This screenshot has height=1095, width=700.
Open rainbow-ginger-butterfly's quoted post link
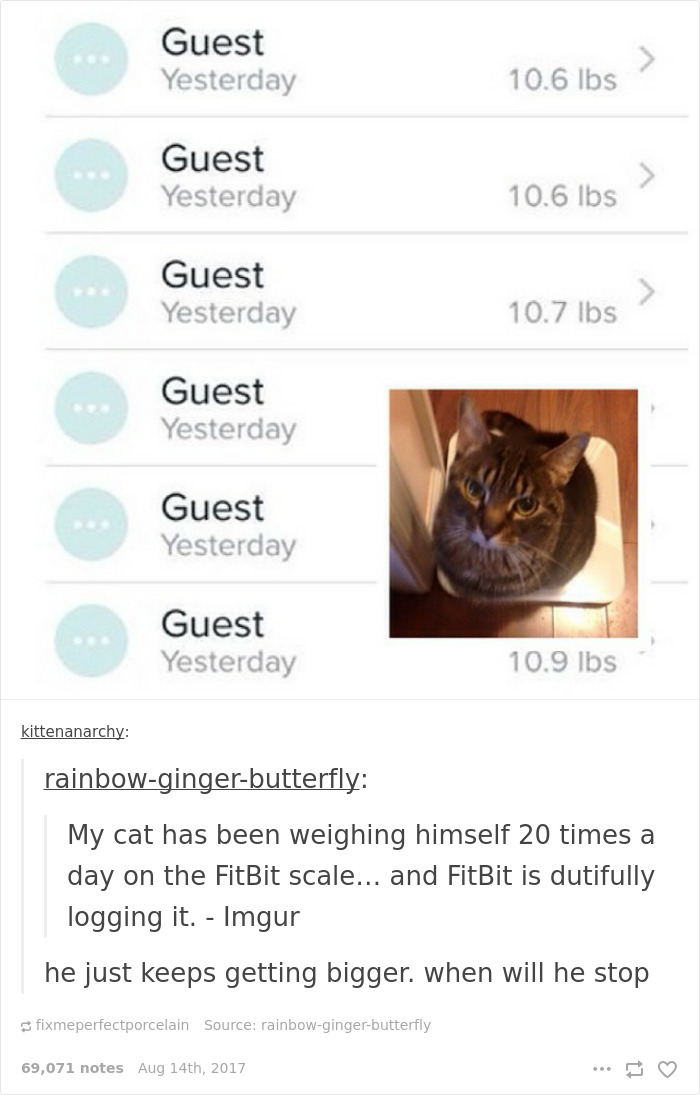coord(201,778)
